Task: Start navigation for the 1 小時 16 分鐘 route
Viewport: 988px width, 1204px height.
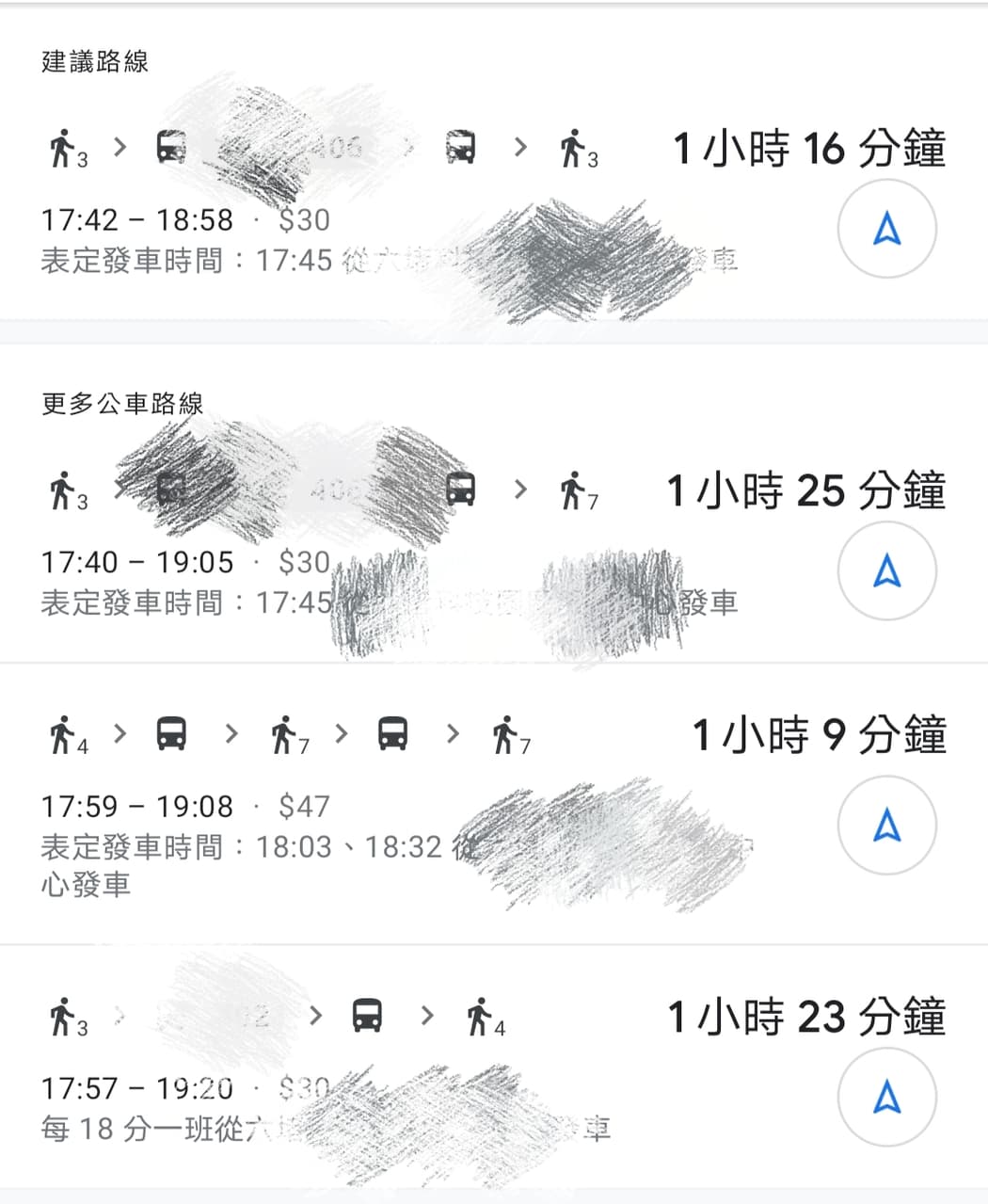Action: [x=886, y=230]
